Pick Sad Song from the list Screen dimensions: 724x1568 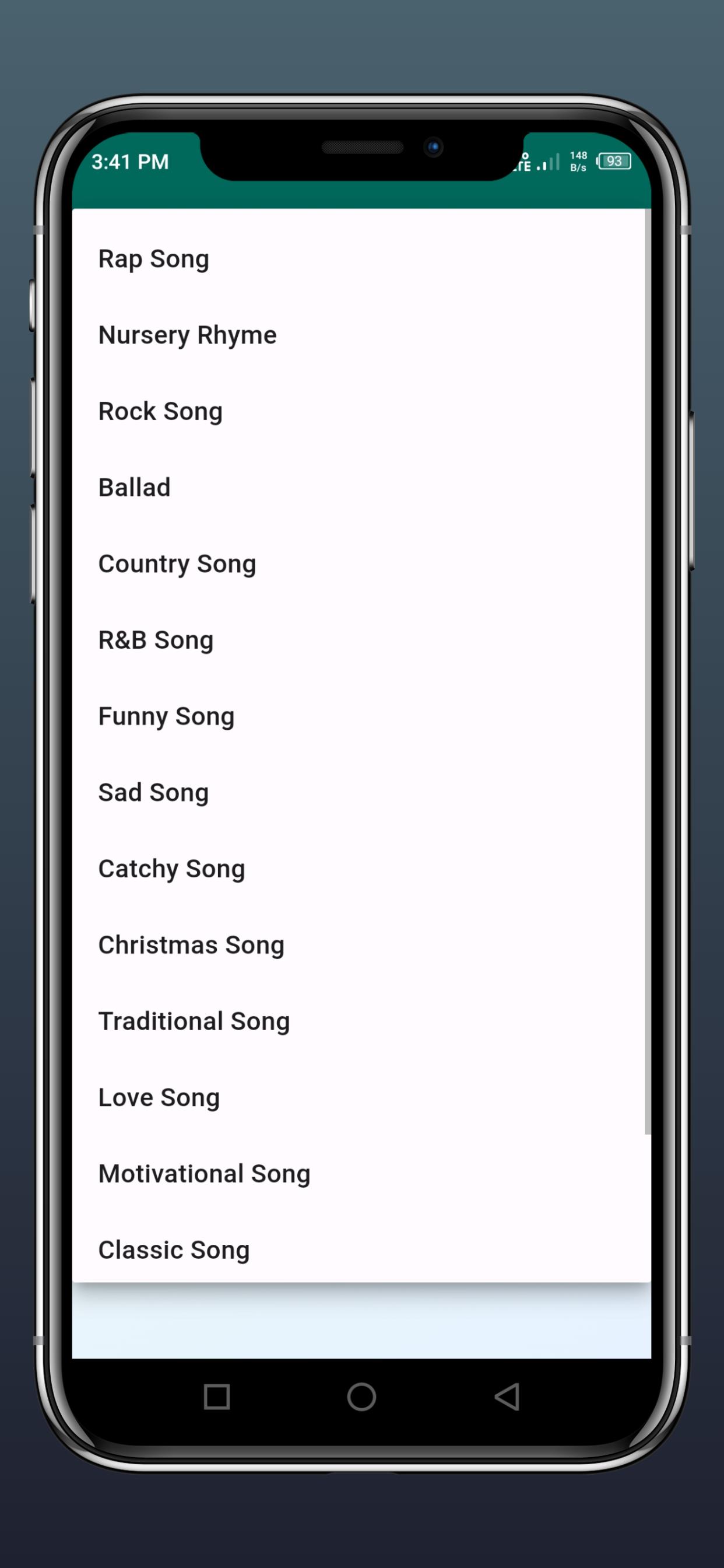point(361,793)
